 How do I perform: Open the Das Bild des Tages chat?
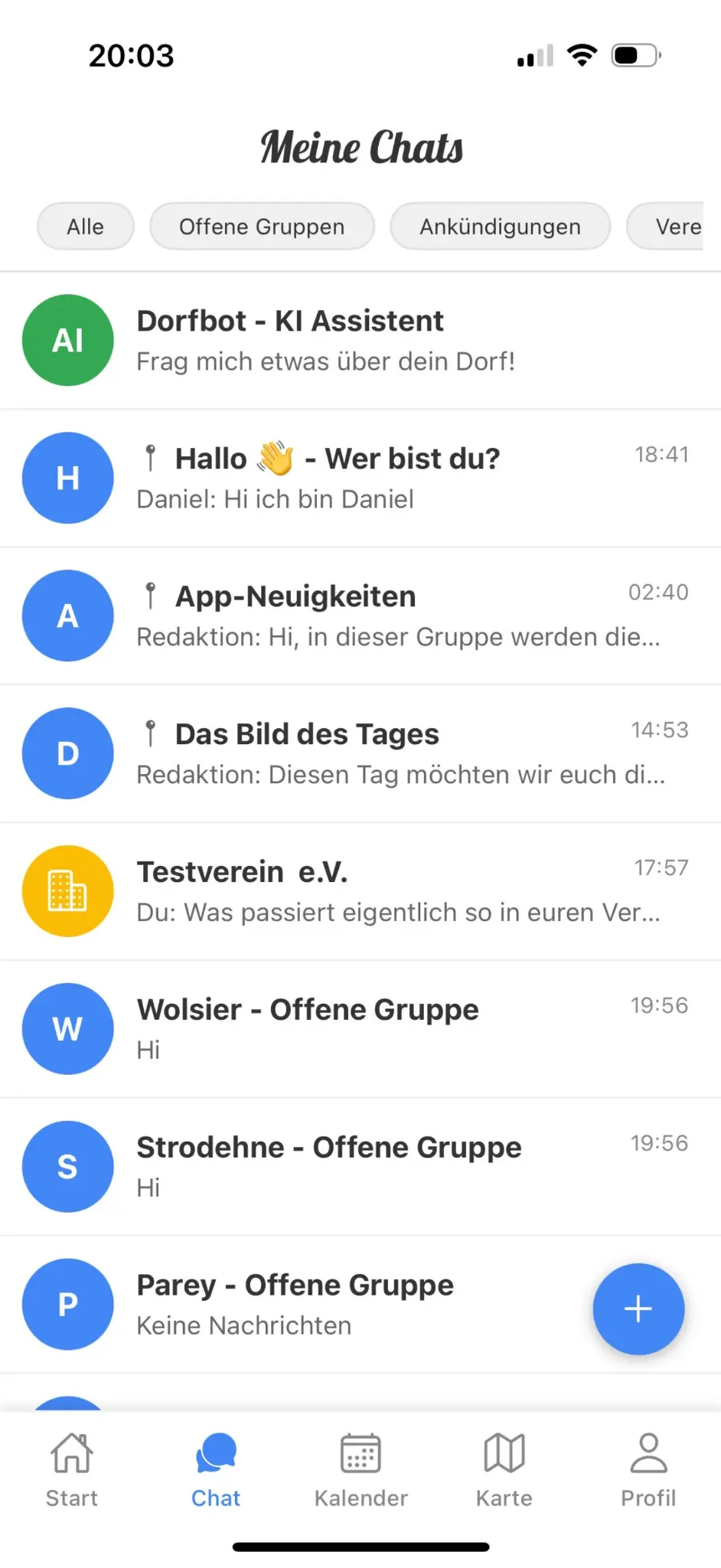(360, 753)
